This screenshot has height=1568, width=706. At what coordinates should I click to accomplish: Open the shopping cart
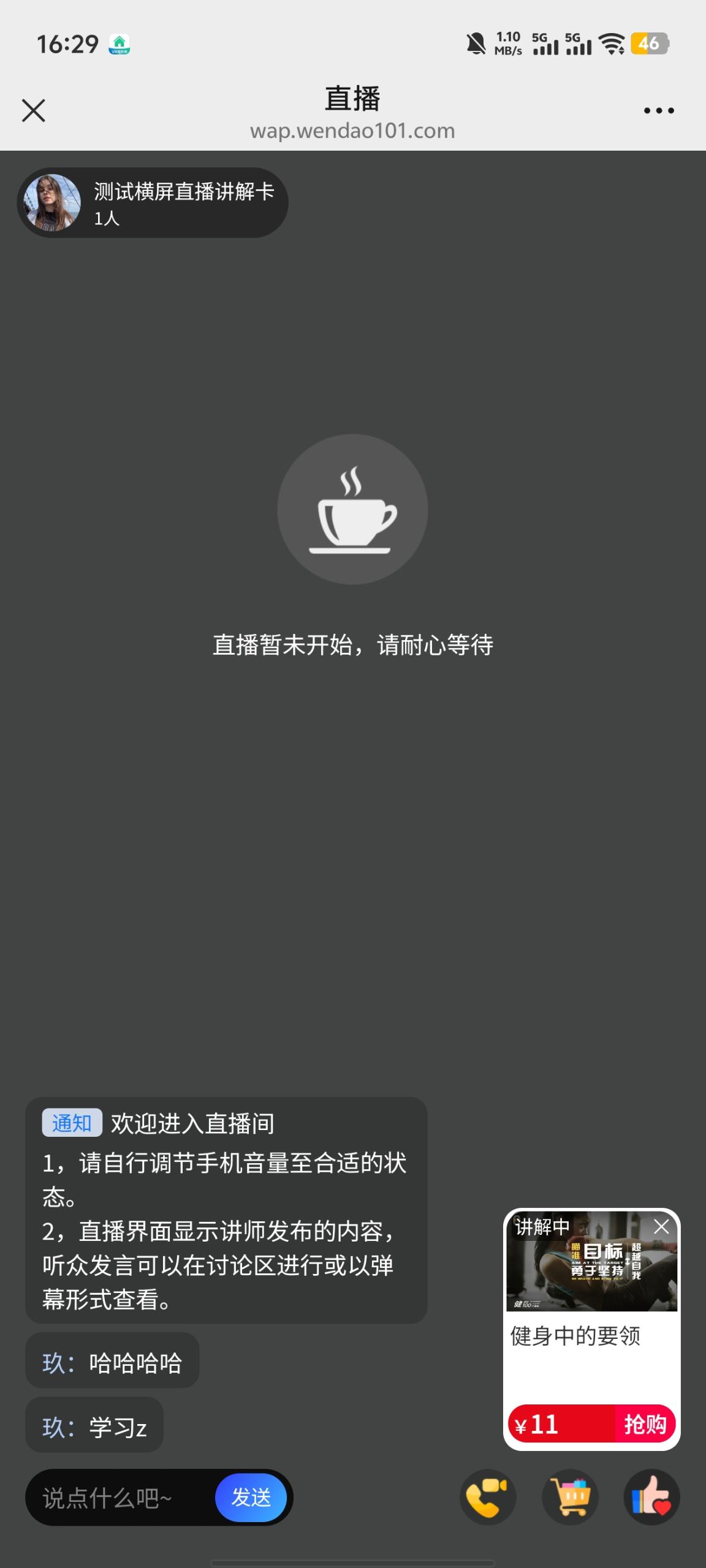[570, 1498]
